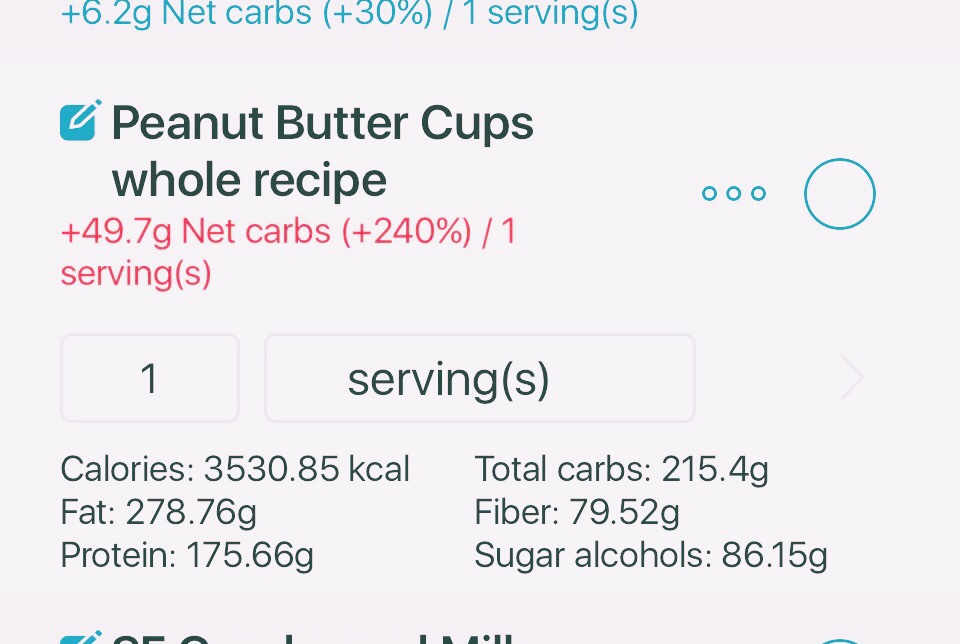The height and width of the screenshot is (644, 960).
Task: Select the circle for Peanut Butter Cups
Action: tap(840, 194)
